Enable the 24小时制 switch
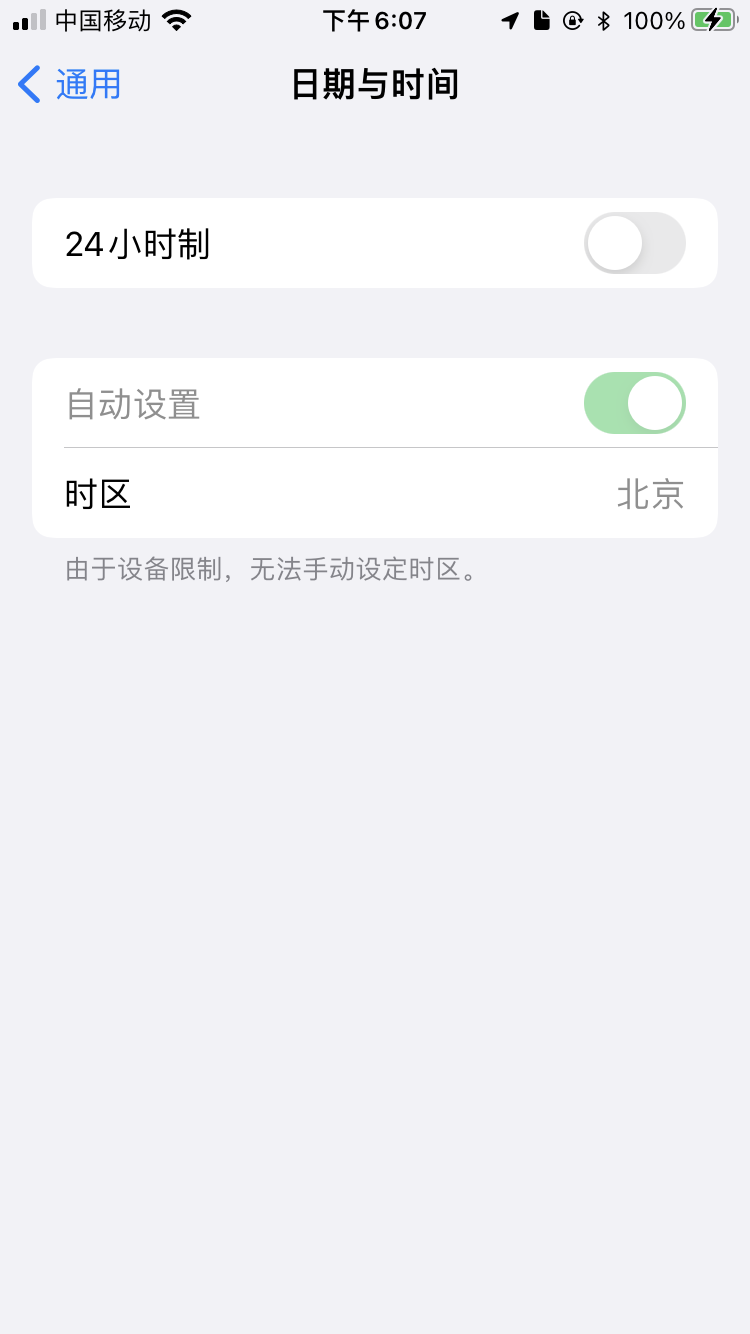 pos(634,243)
